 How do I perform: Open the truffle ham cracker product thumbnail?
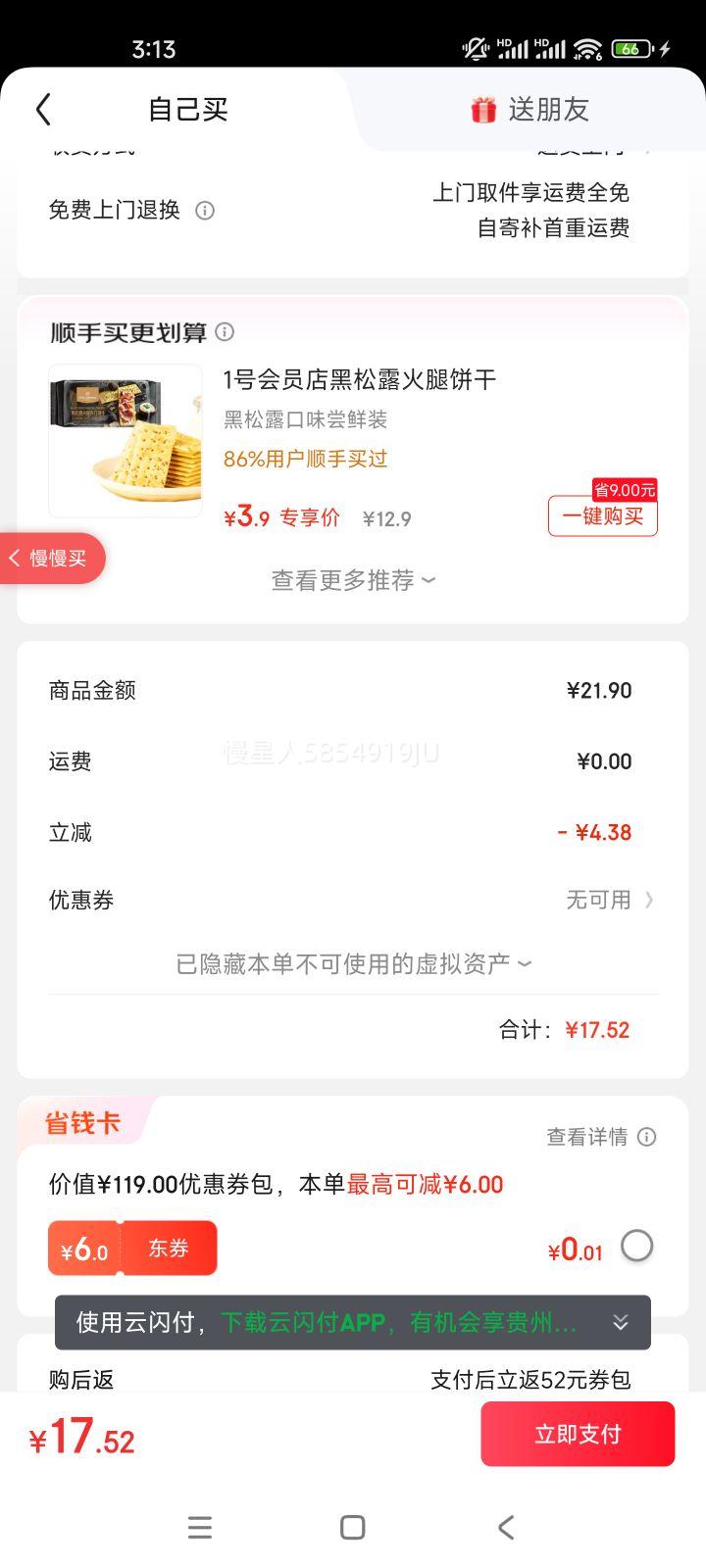pos(125,440)
